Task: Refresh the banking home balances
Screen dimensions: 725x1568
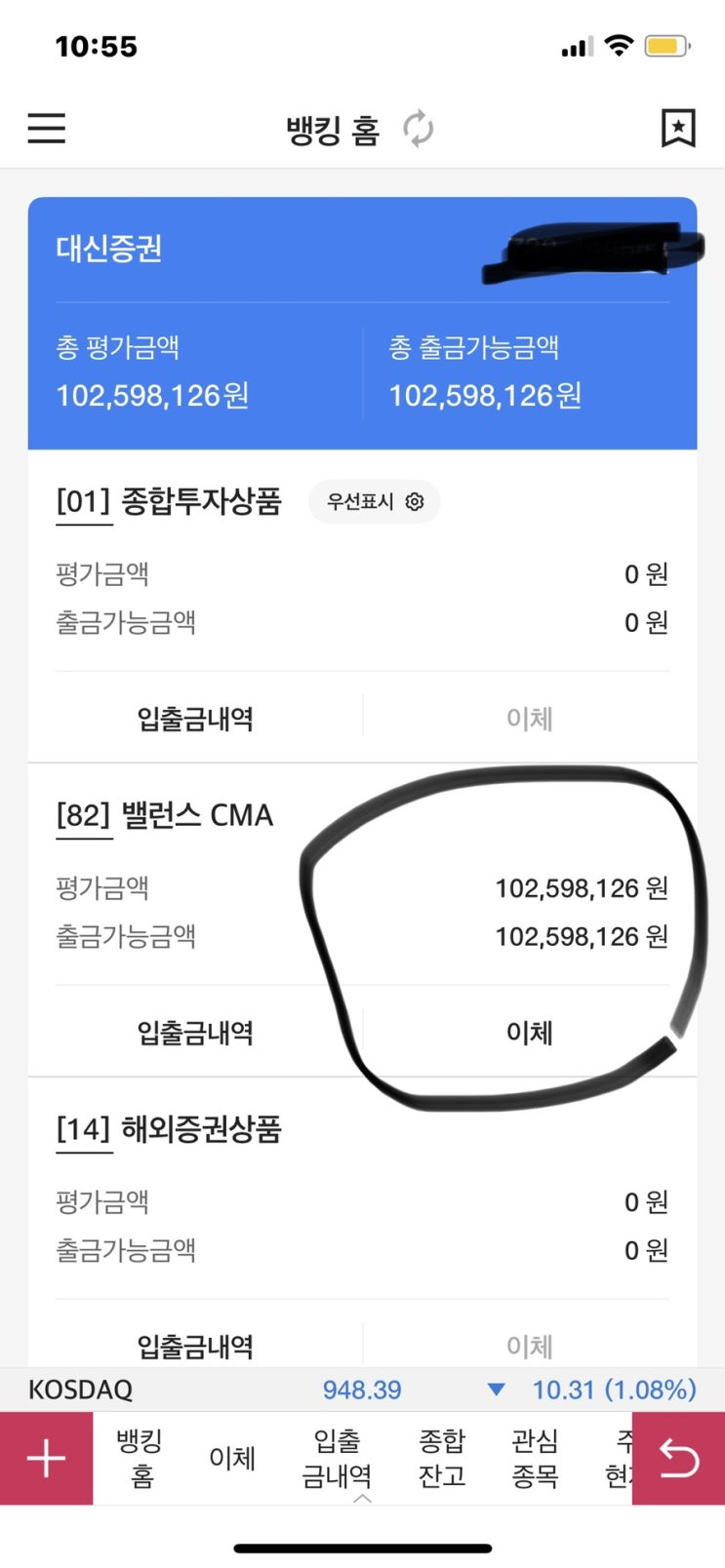Action: pos(419,129)
